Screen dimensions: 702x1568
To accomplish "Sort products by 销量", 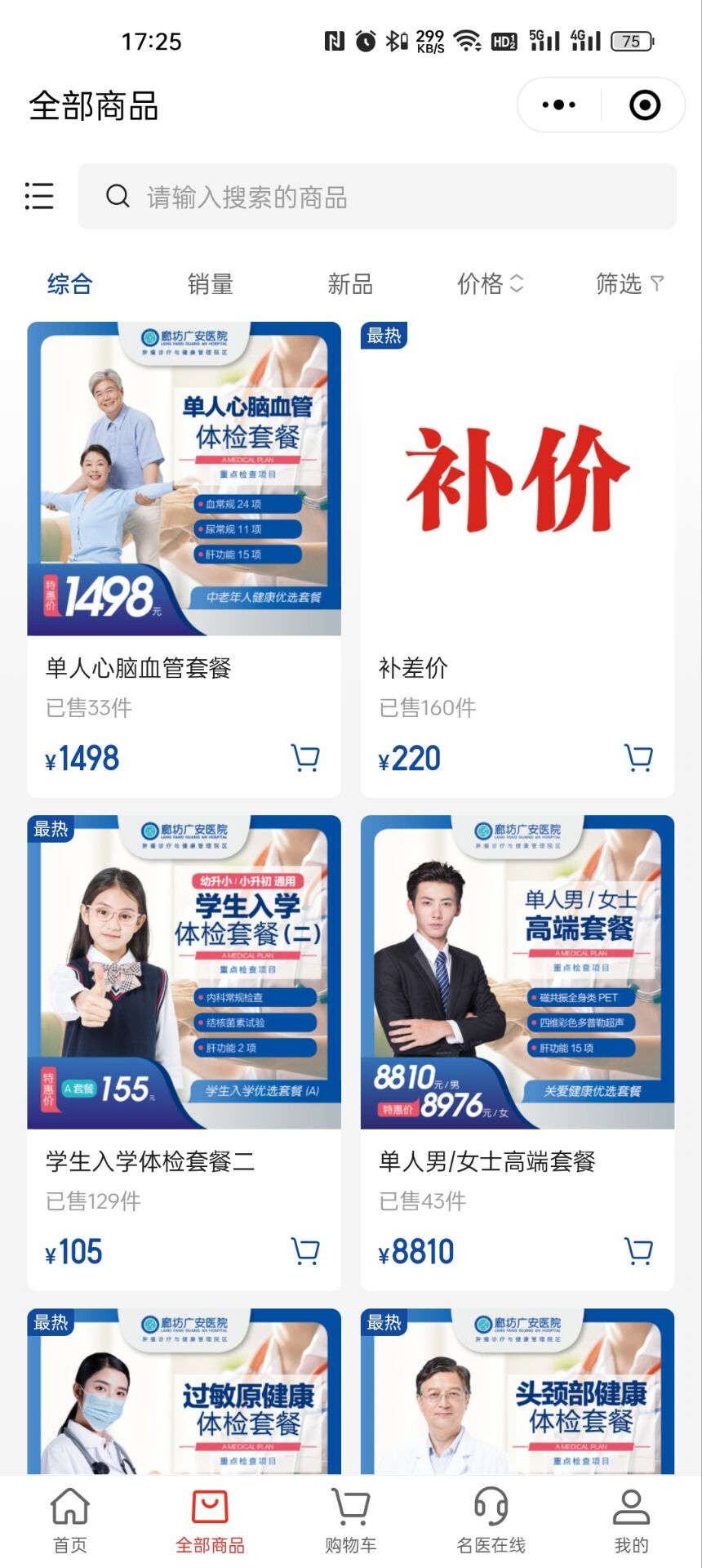I will tap(210, 284).
